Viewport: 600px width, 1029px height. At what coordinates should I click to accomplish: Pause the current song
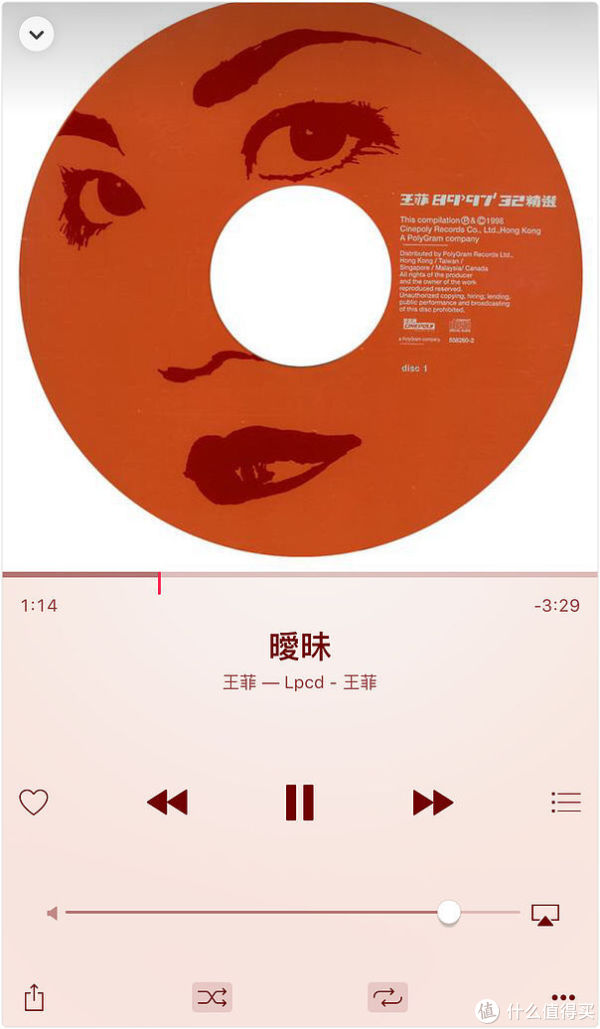300,802
